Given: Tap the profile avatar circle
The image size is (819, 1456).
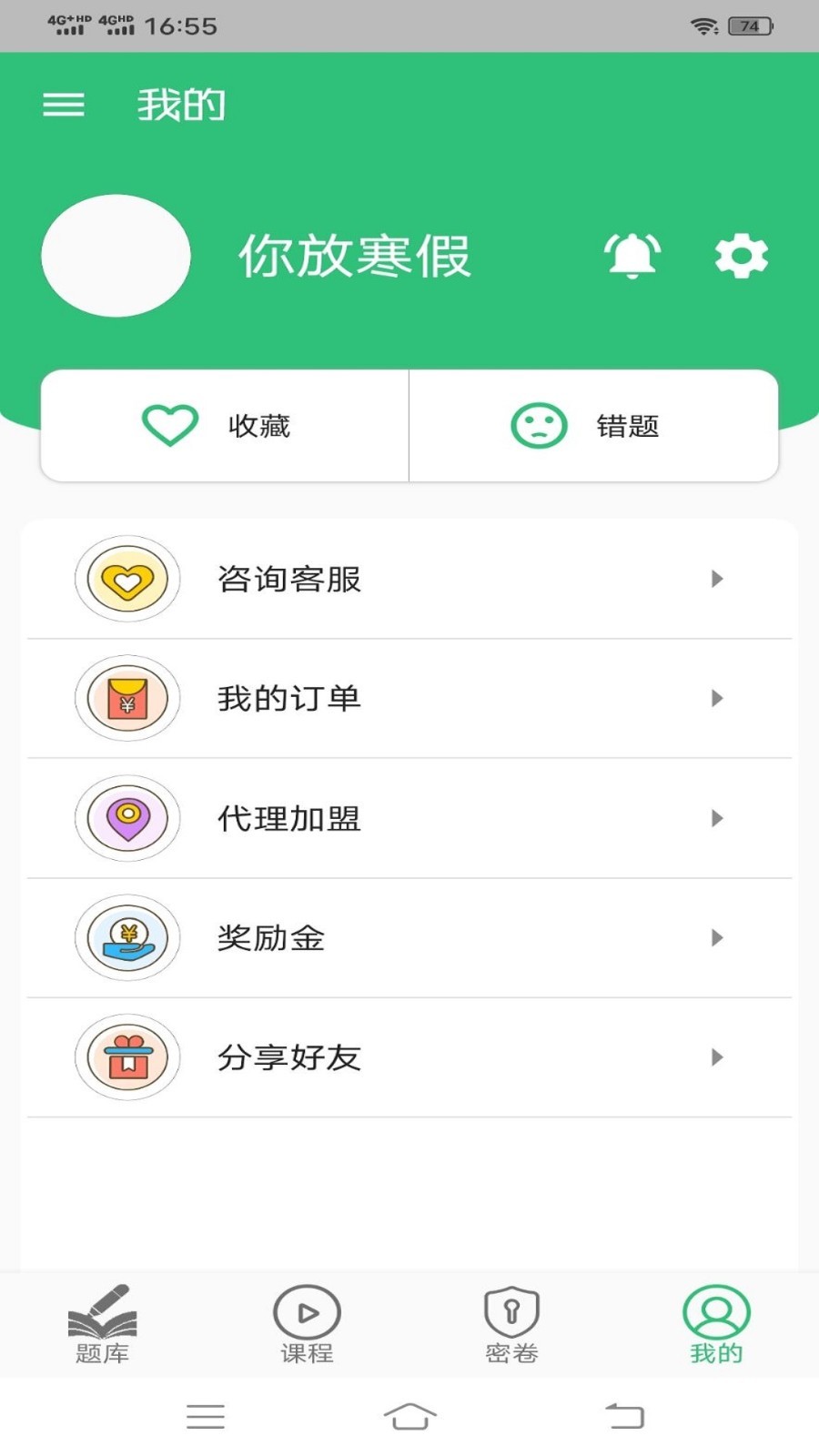Looking at the screenshot, I should coord(116,256).
